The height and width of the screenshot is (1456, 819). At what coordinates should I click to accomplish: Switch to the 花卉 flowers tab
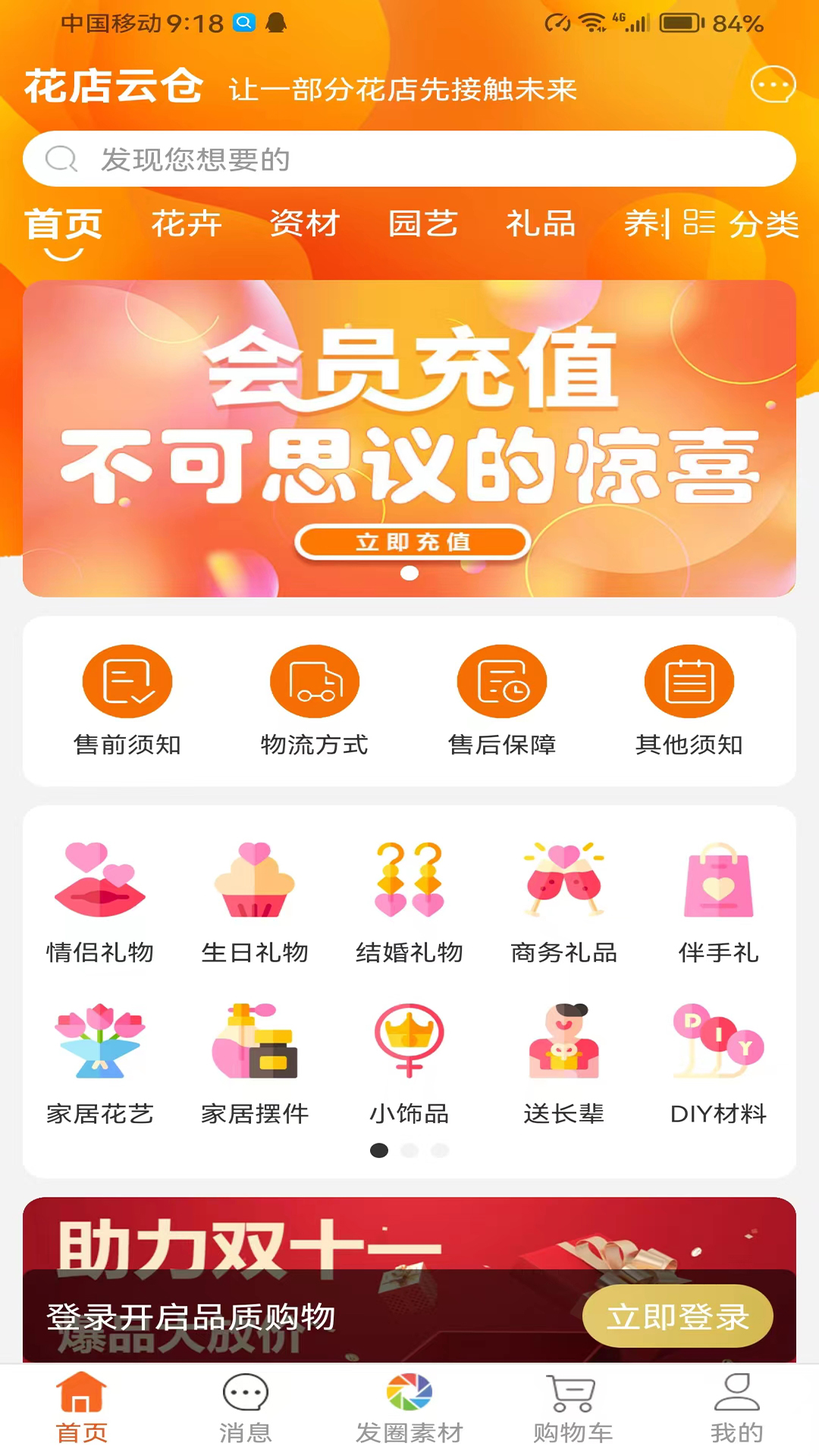click(x=184, y=224)
